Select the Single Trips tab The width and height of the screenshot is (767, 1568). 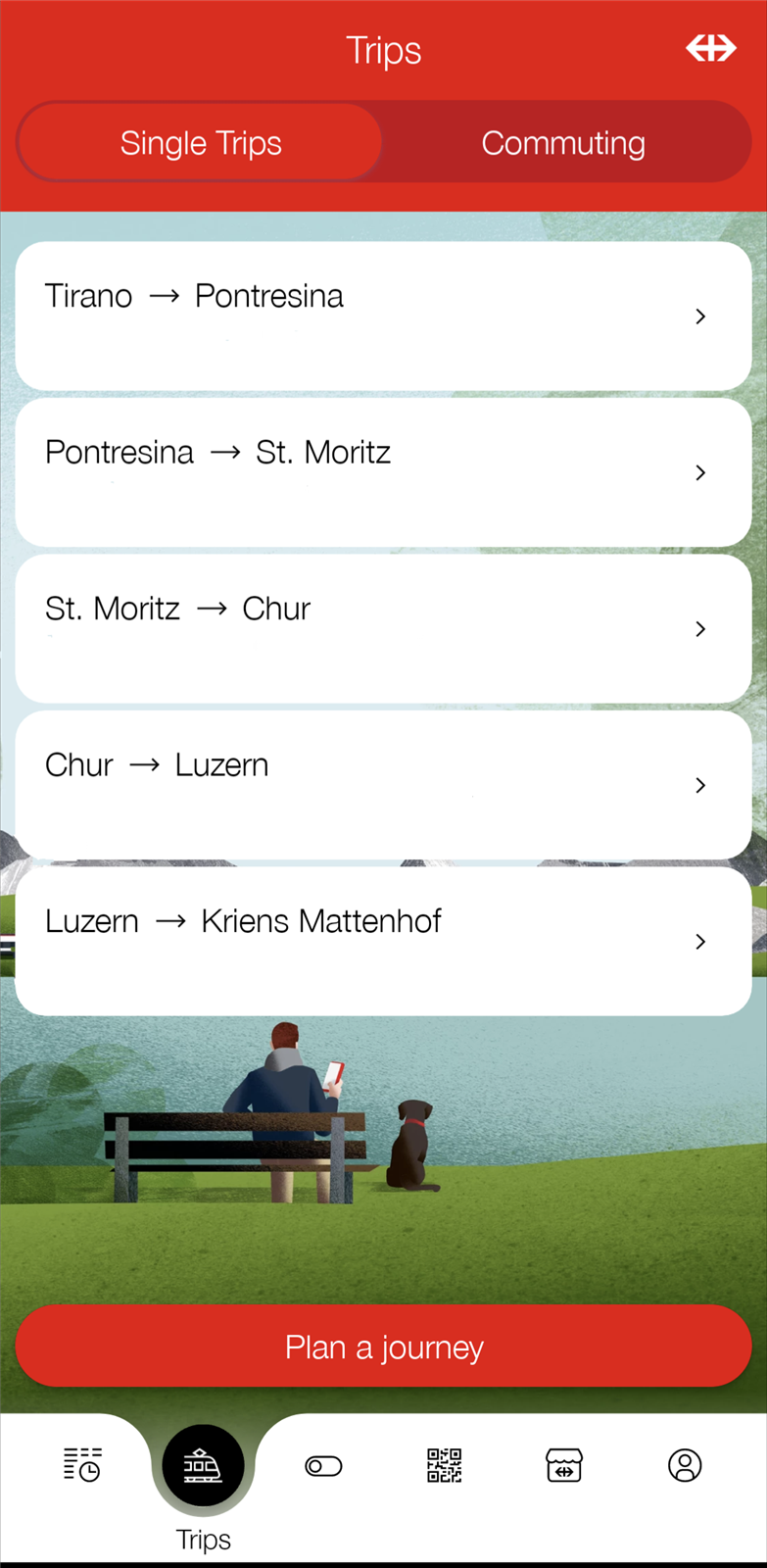coord(201,143)
